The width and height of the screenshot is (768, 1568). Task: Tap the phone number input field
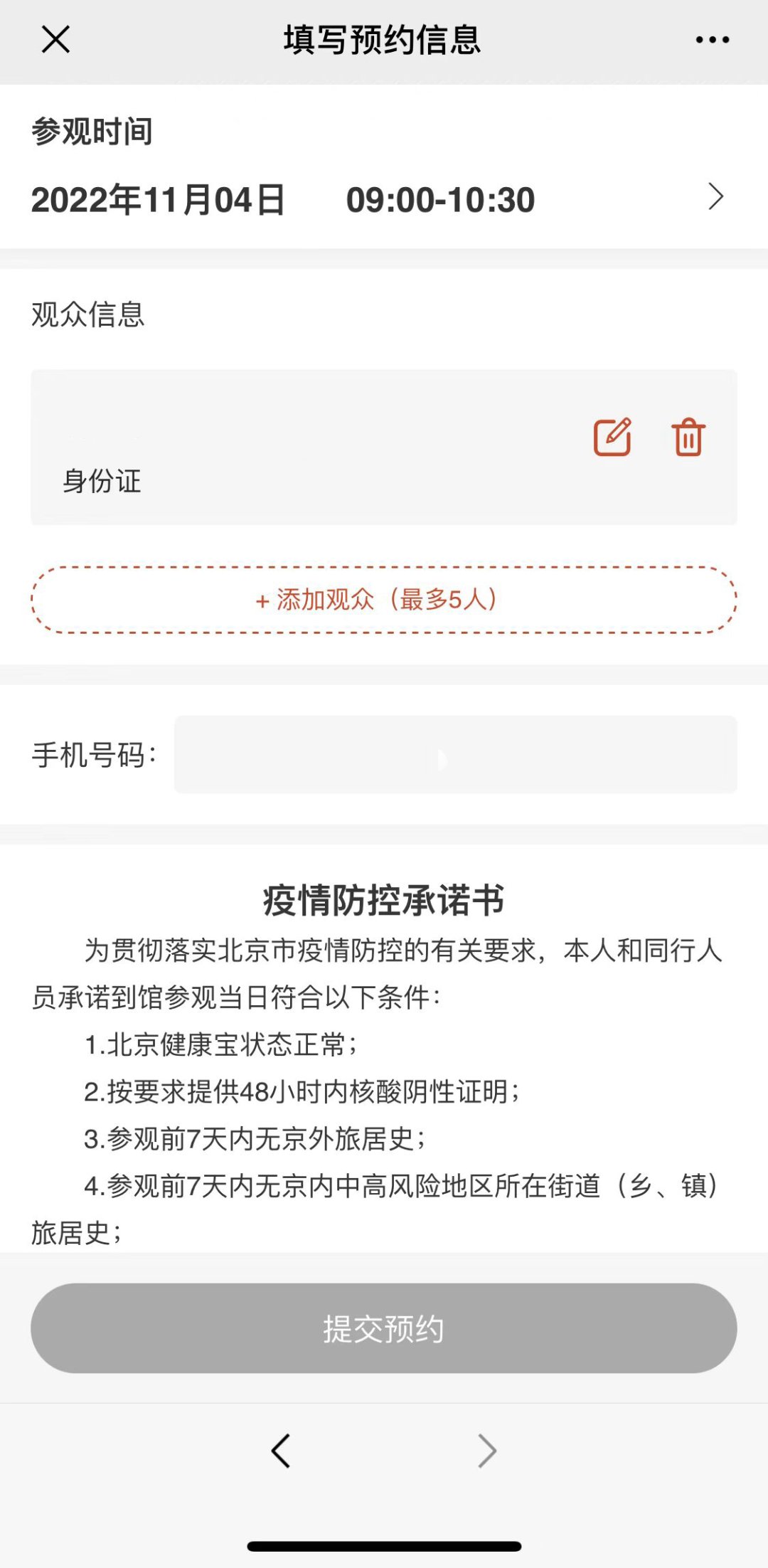(x=455, y=755)
